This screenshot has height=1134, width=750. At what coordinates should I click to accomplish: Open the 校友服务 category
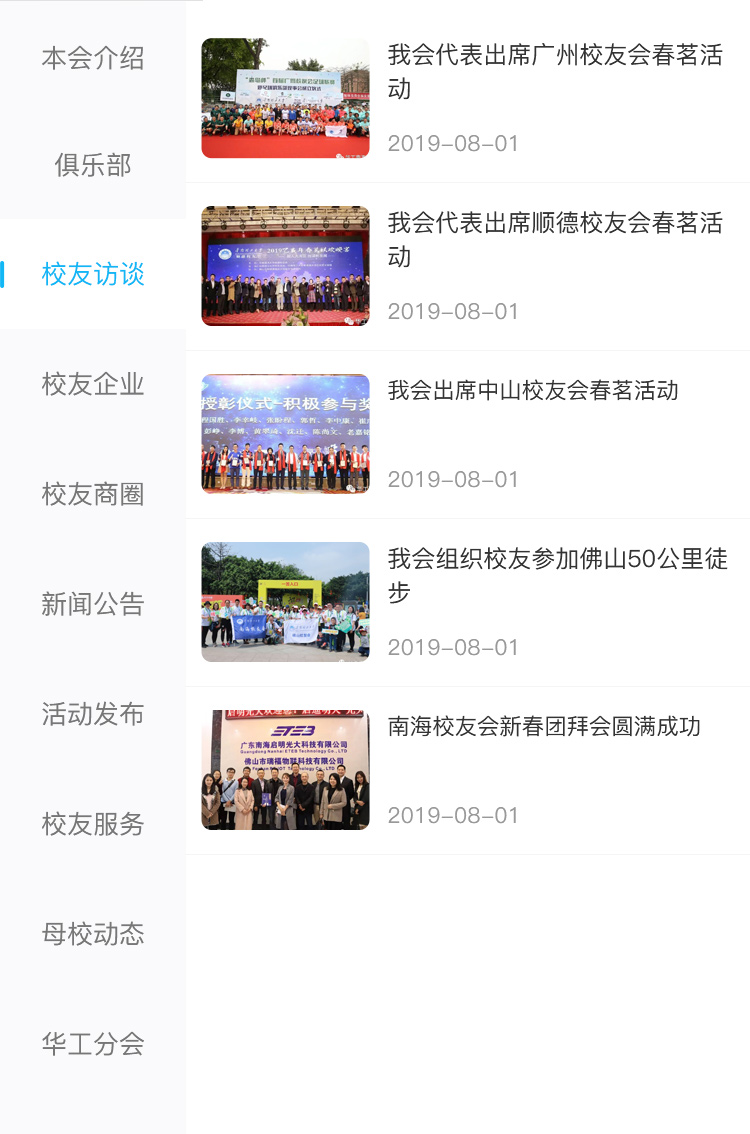click(x=93, y=824)
